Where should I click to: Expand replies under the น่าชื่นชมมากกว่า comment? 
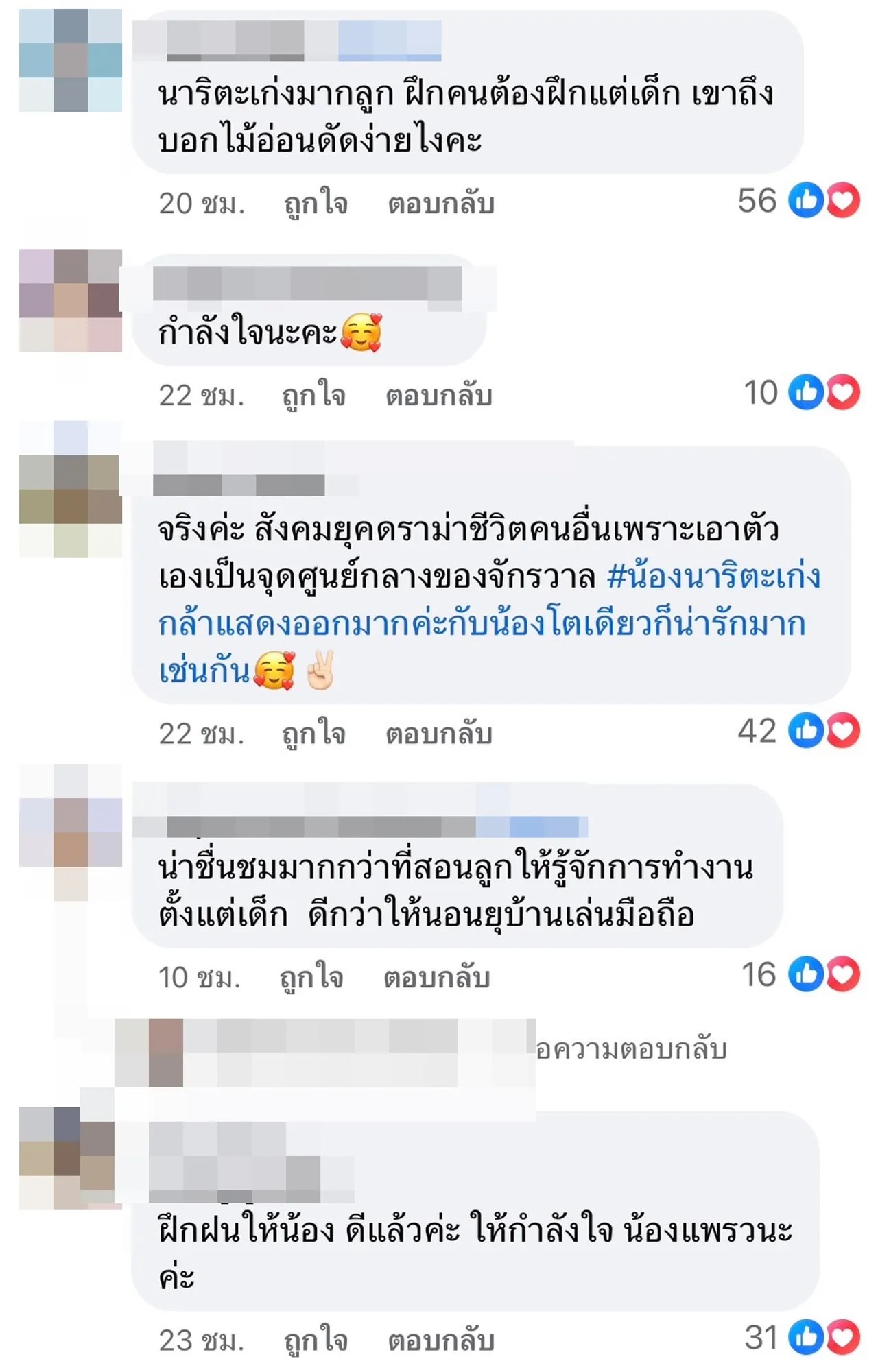[x=630, y=1049]
